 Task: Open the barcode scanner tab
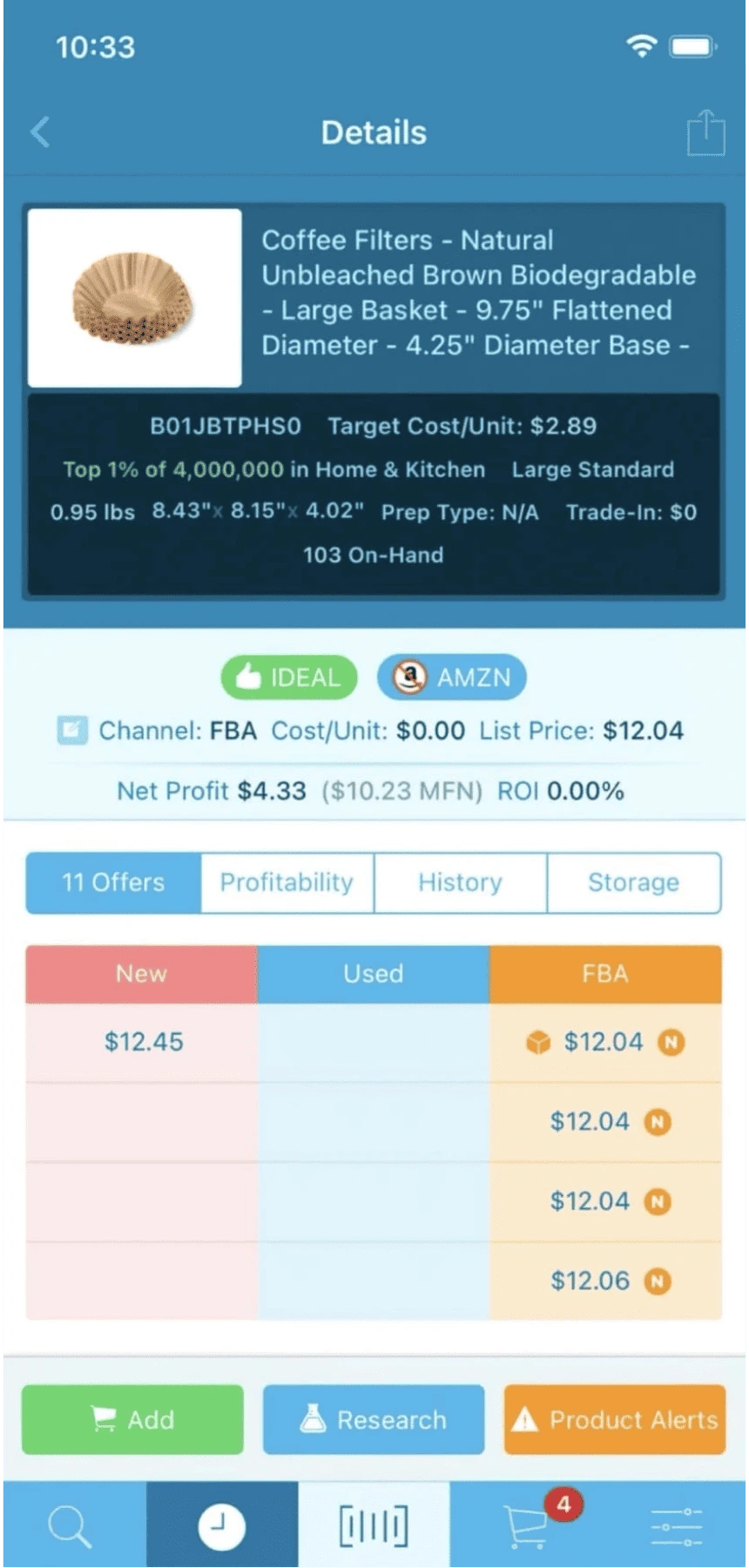click(374, 1526)
